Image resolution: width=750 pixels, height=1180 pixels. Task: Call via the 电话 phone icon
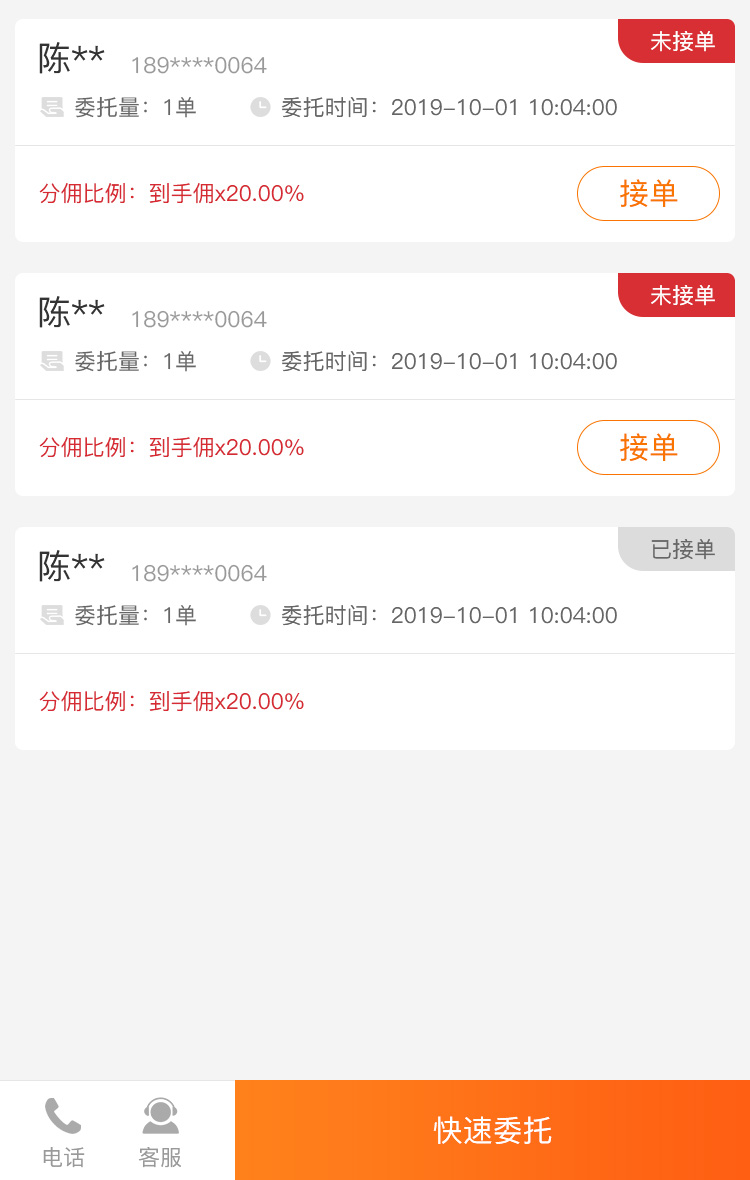click(63, 1131)
